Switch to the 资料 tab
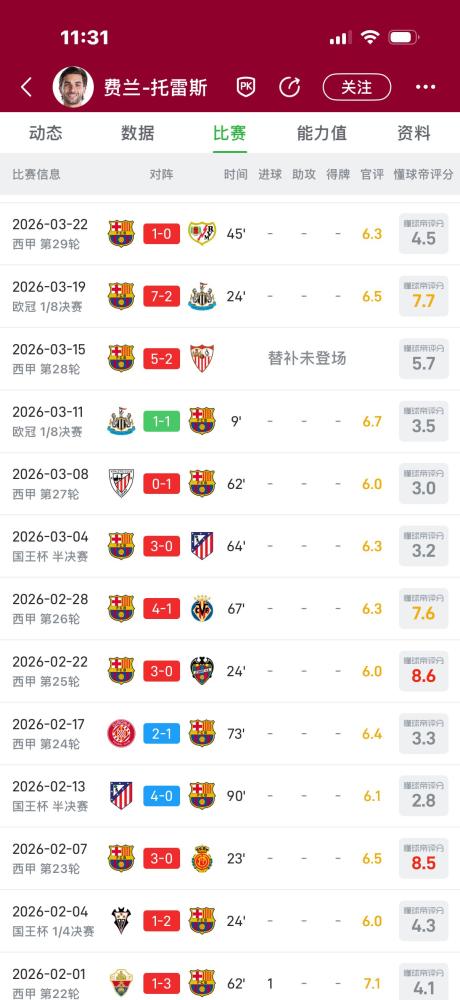Image resolution: width=460 pixels, height=1000 pixels. [x=414, y=133]
